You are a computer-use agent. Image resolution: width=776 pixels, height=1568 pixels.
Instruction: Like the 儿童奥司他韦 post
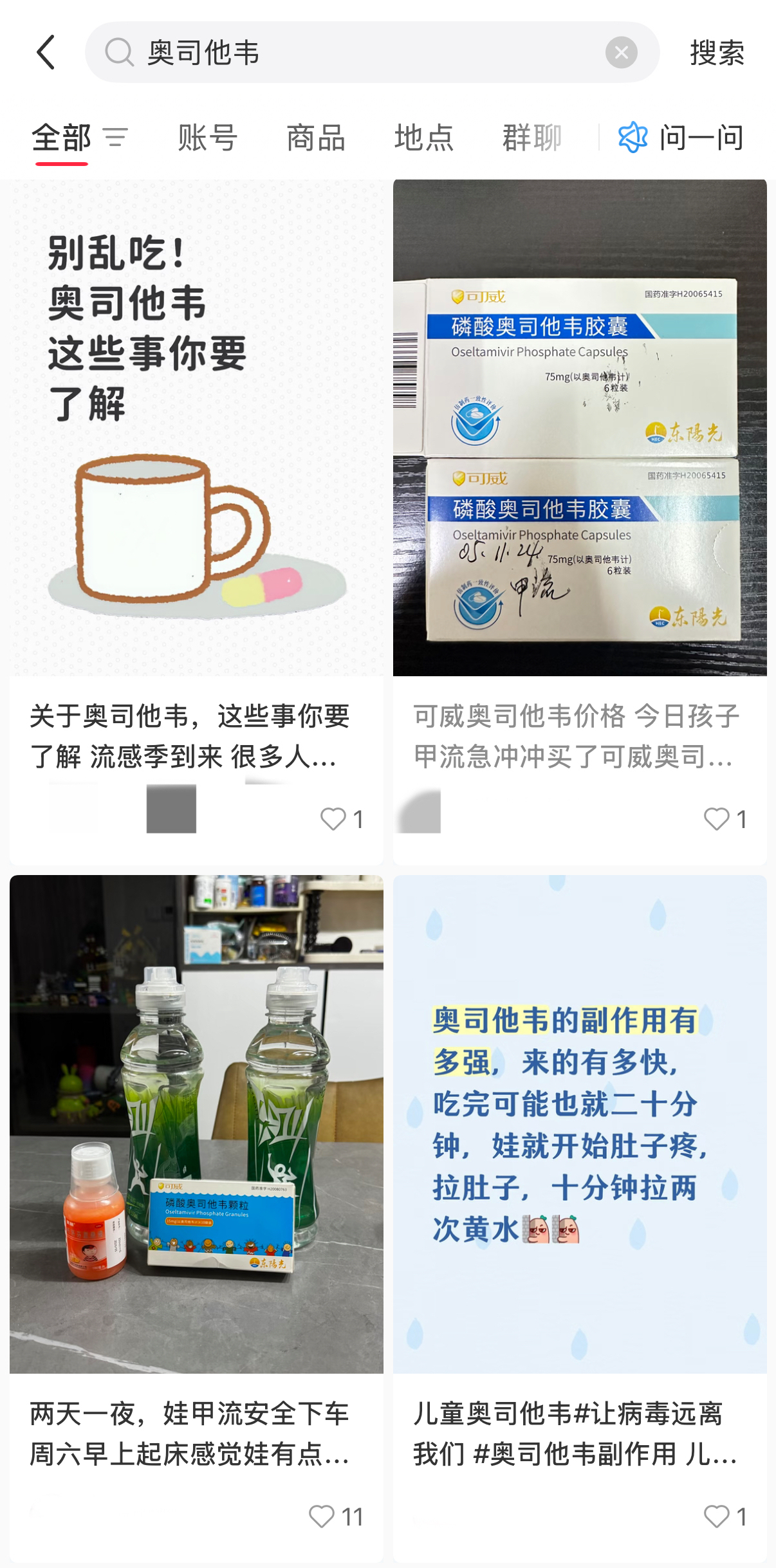tap(716, 1517)
